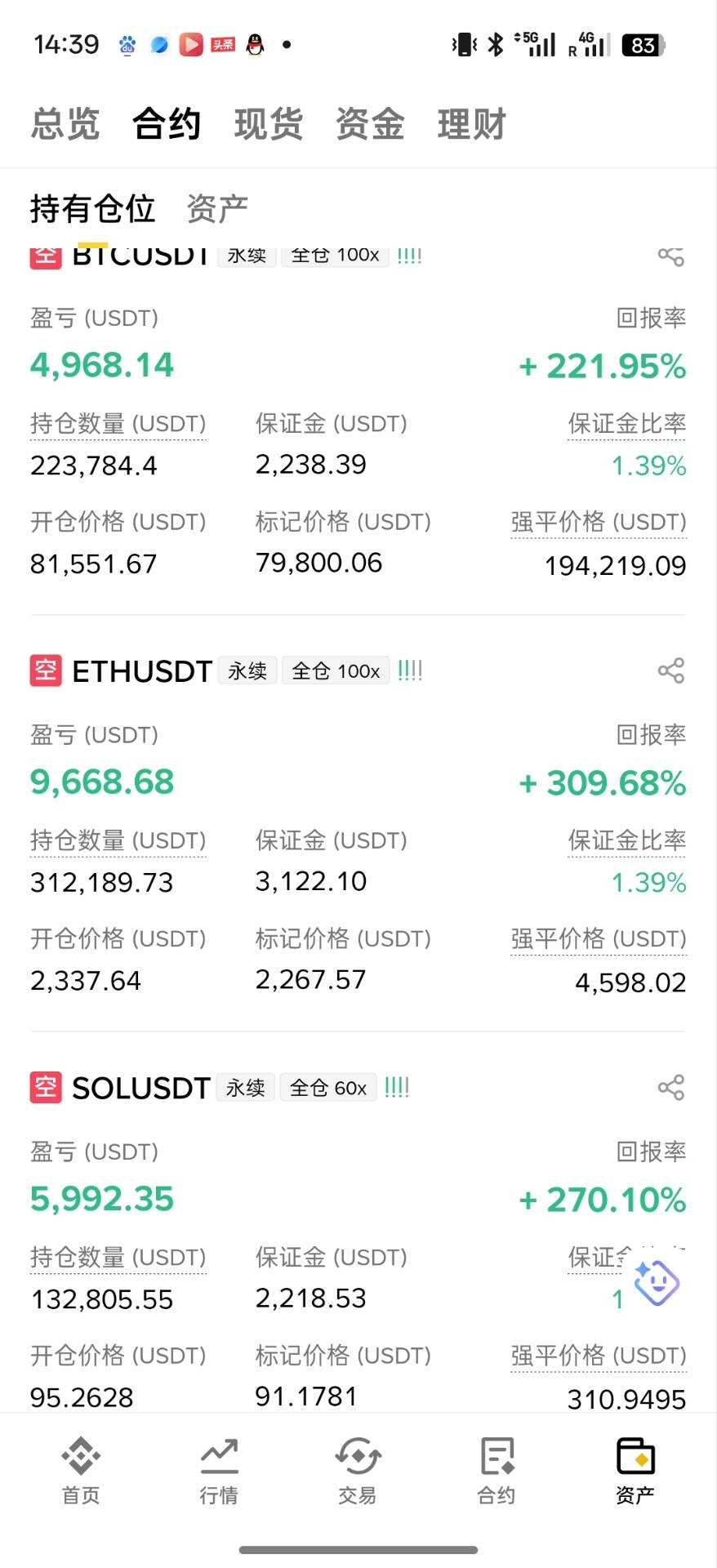Open the ETHUSDT position details
717x1568 pixels.
(142, 671)
